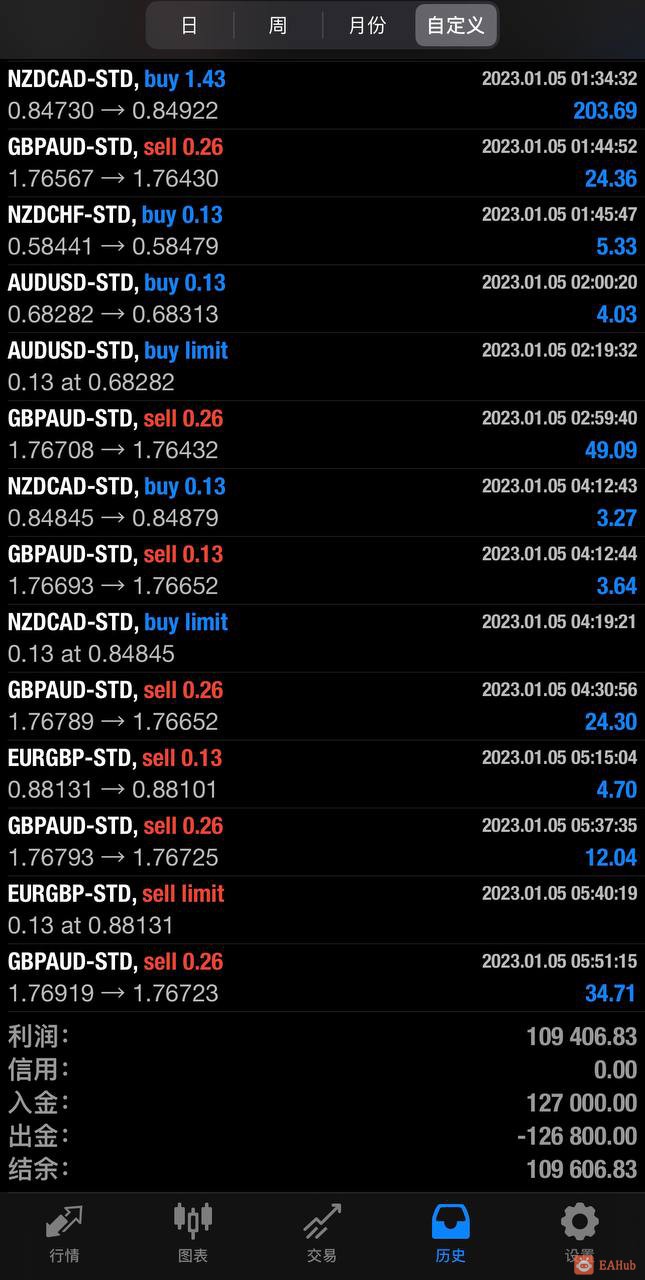Screen dimensions: 645x1280
Task: Open the EURGBP-STD sell limit order
Action: pyautogui.click(x=322, y=910)
